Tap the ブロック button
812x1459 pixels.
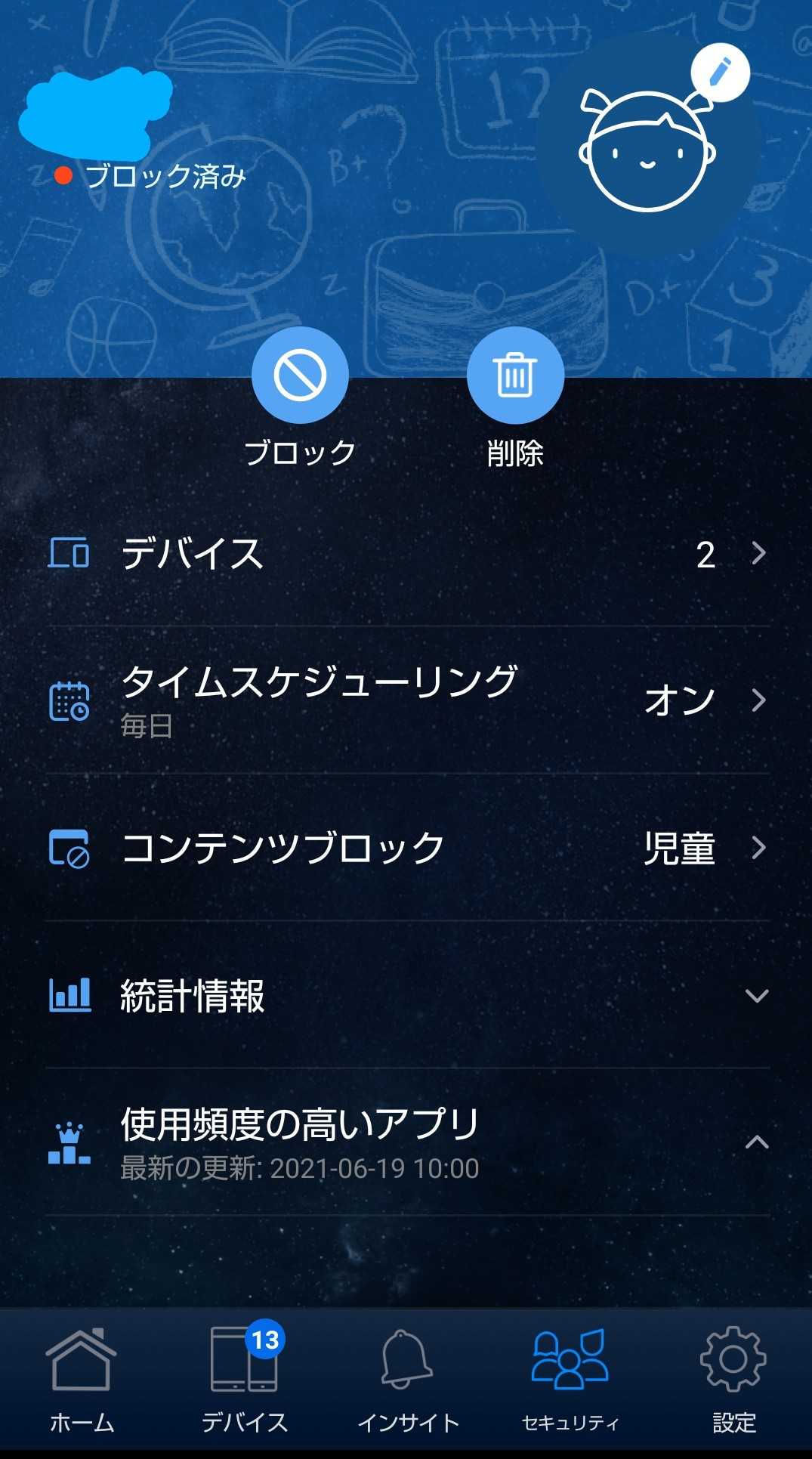coord(300,376)
